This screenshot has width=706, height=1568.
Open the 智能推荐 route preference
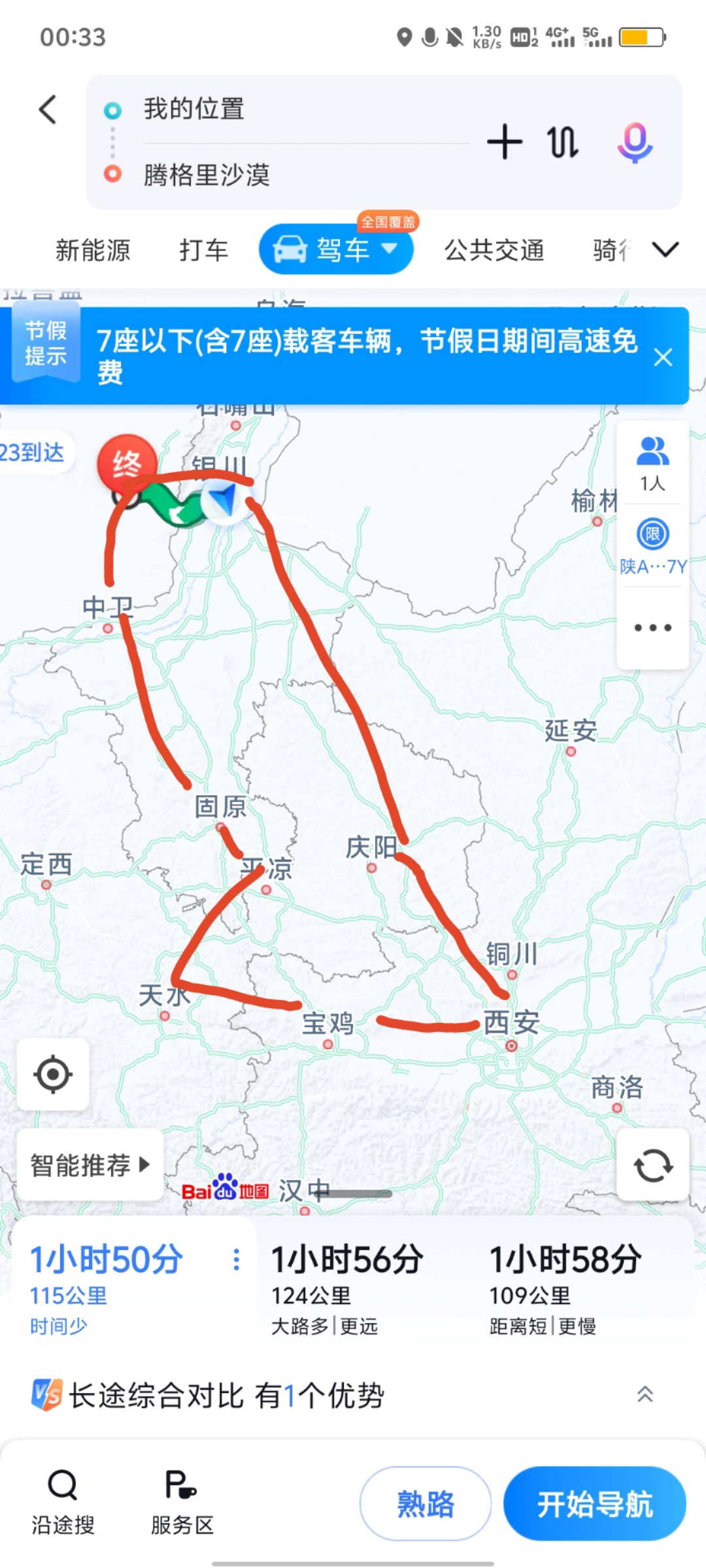tap(90, 1165)
